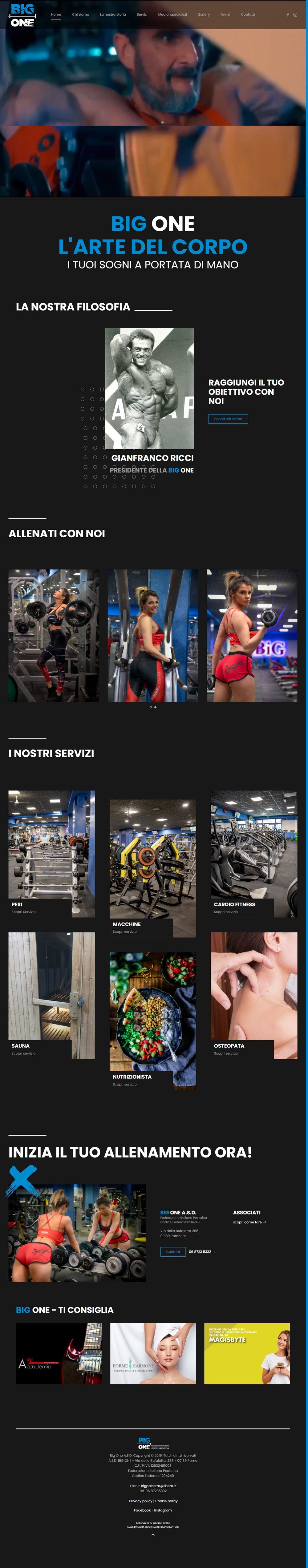View the Nutrizionista service
The image size is (308, 1568).
pos(153,1021)
